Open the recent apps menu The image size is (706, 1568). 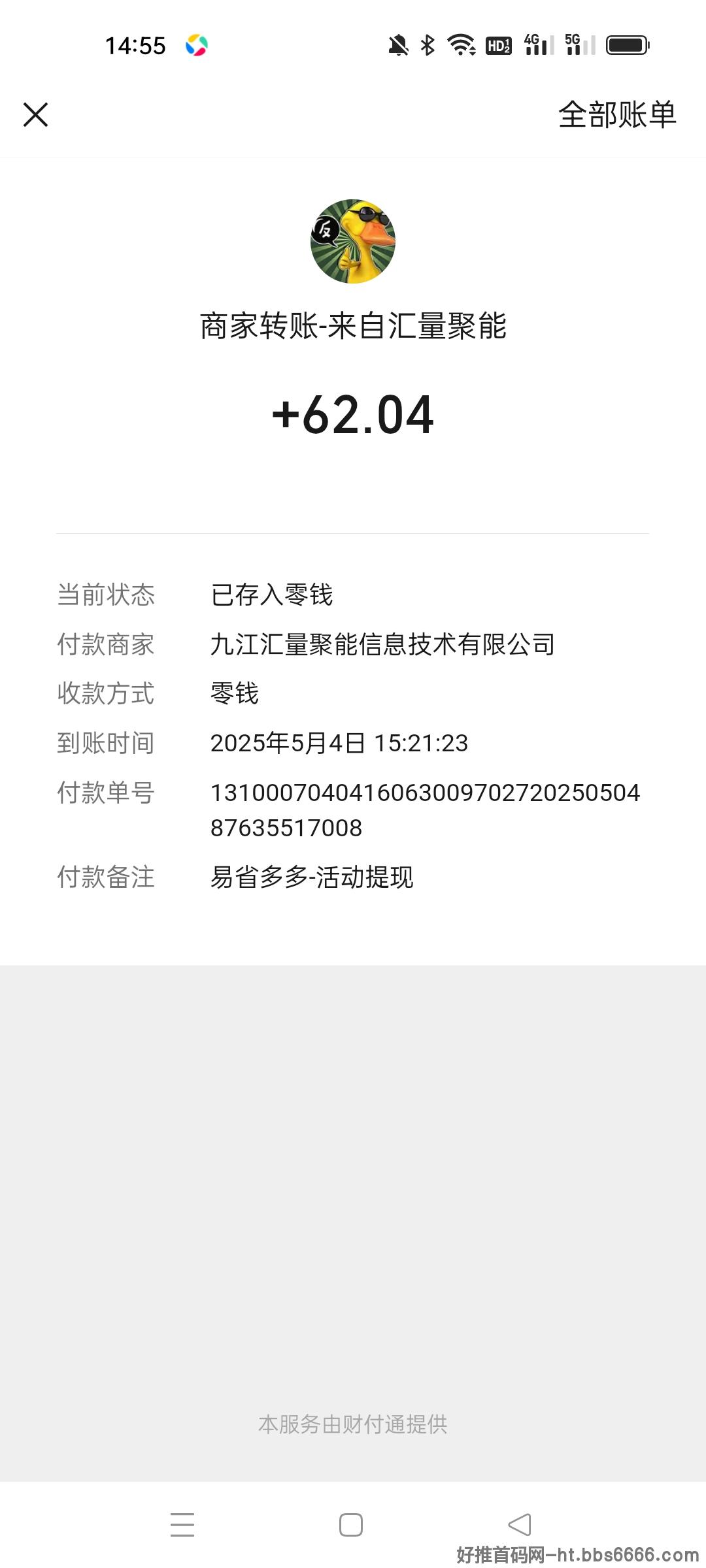pos(182,1525)
